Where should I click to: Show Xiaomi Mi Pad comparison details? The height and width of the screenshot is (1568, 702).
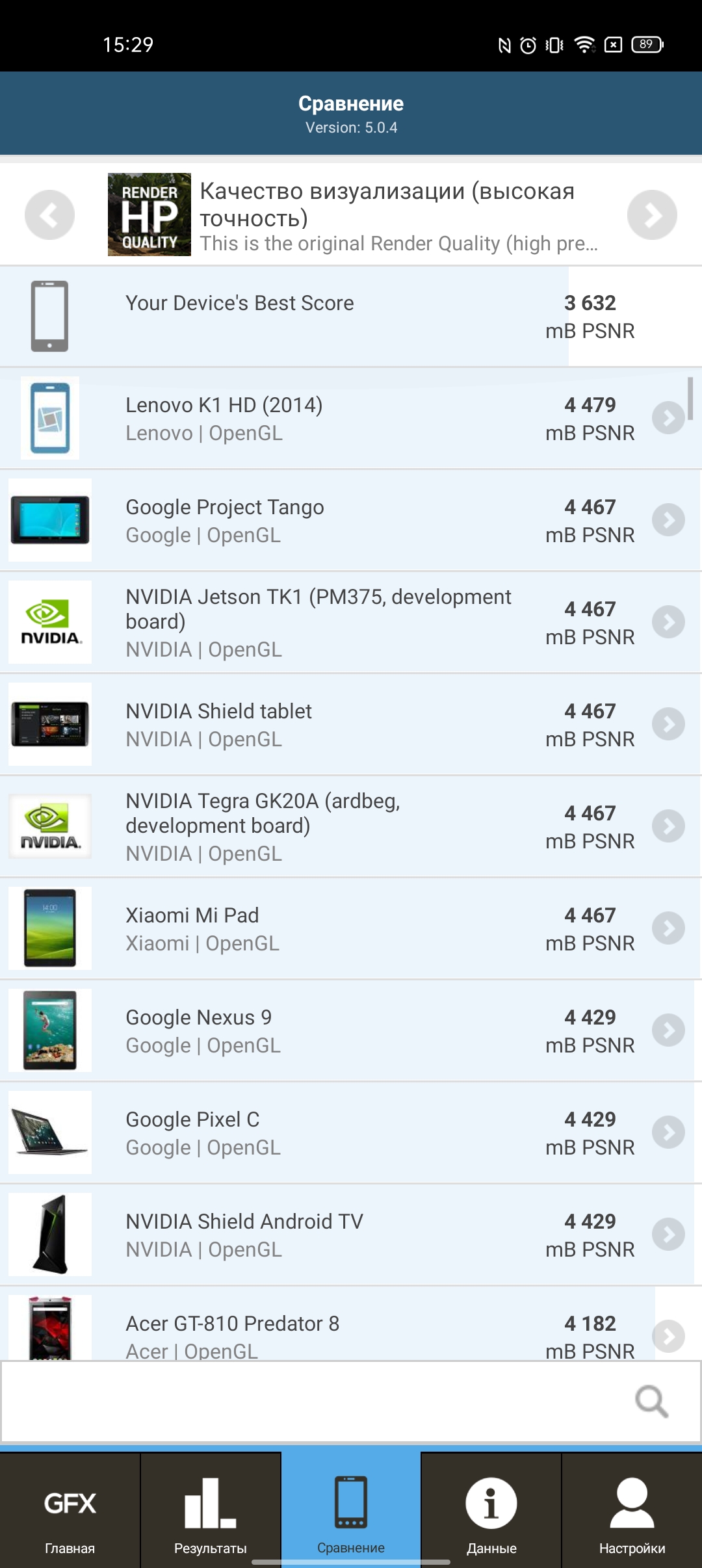(351, 928)
